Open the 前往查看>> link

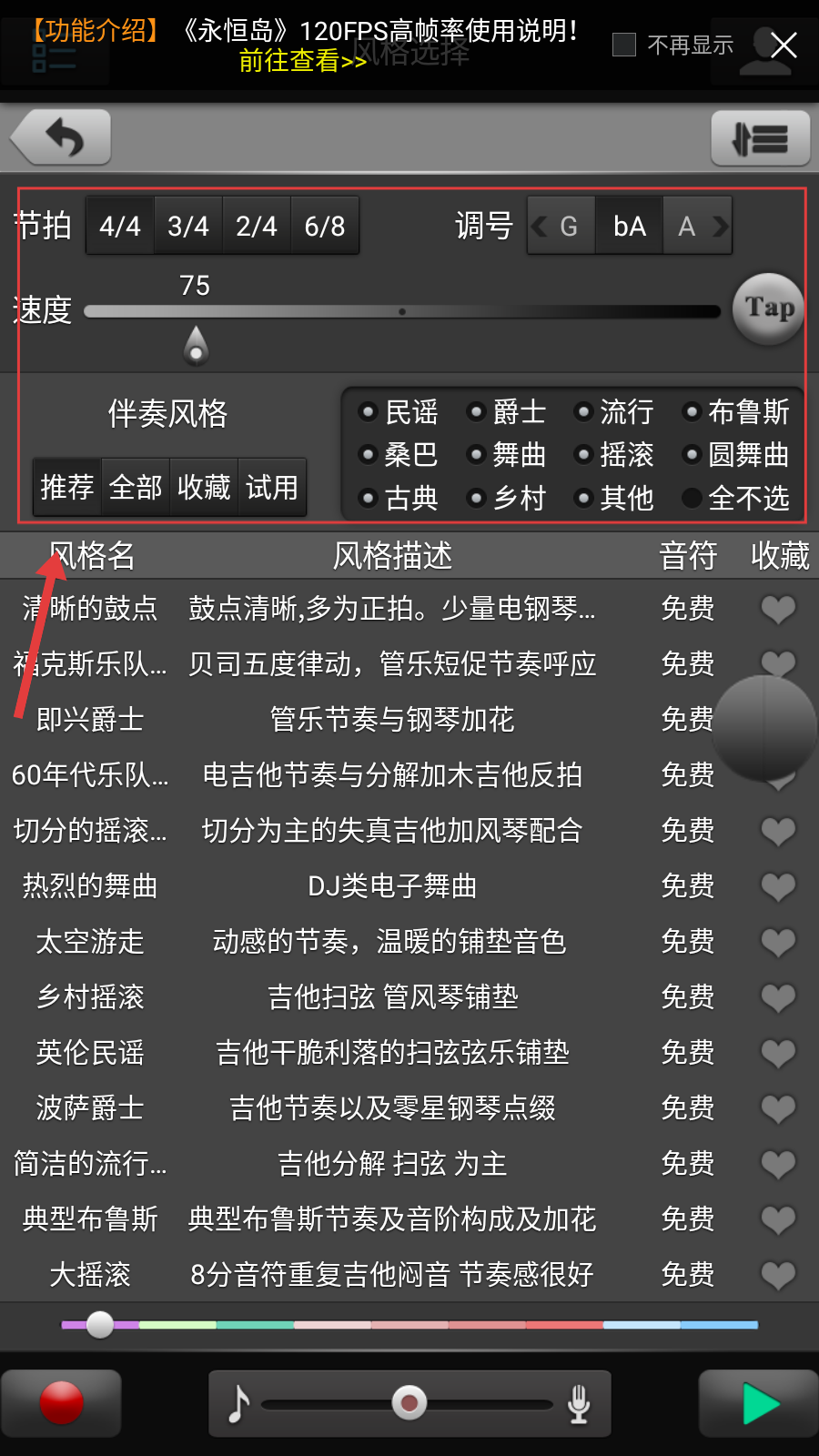click(302, 61)
